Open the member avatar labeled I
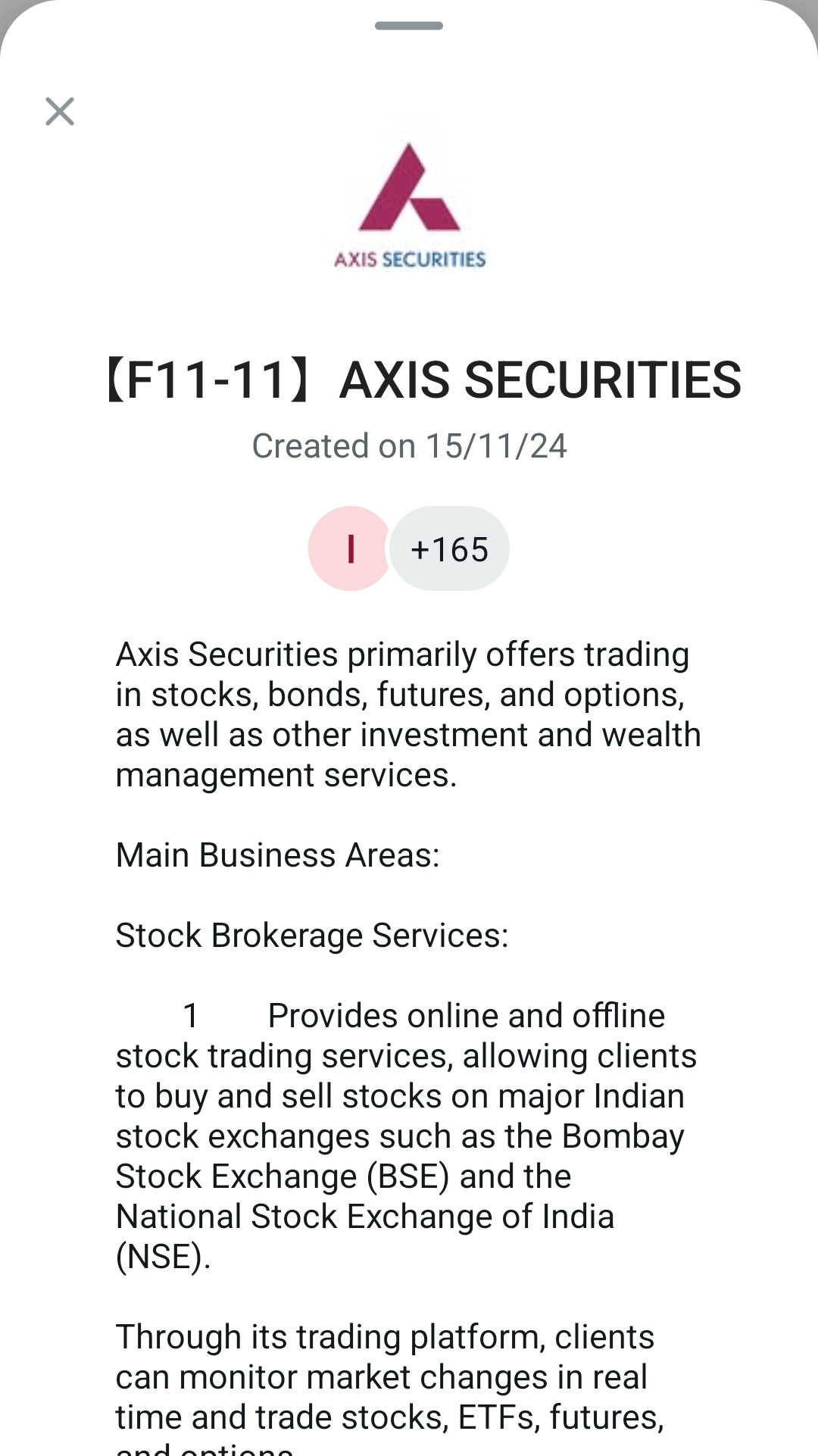818x1456 pixels. pyautogui.click(x=349, y=549)
